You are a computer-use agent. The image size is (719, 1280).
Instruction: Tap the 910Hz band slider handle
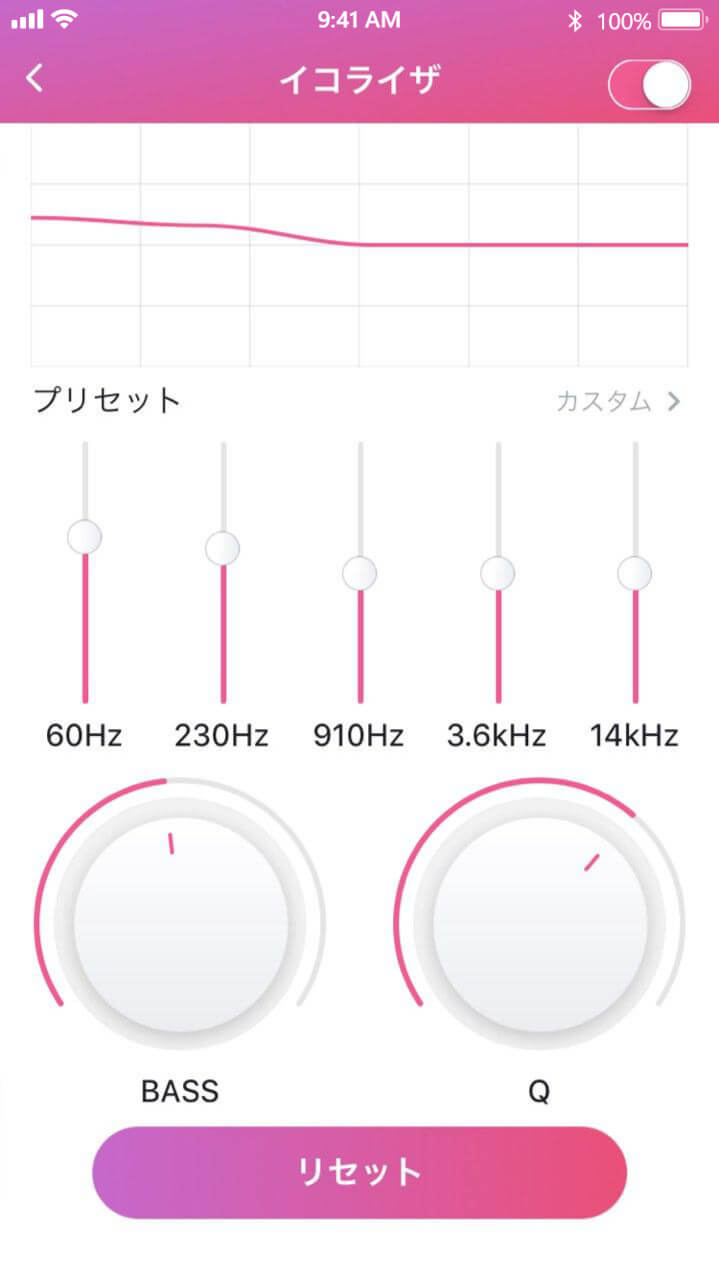[360, 574]
